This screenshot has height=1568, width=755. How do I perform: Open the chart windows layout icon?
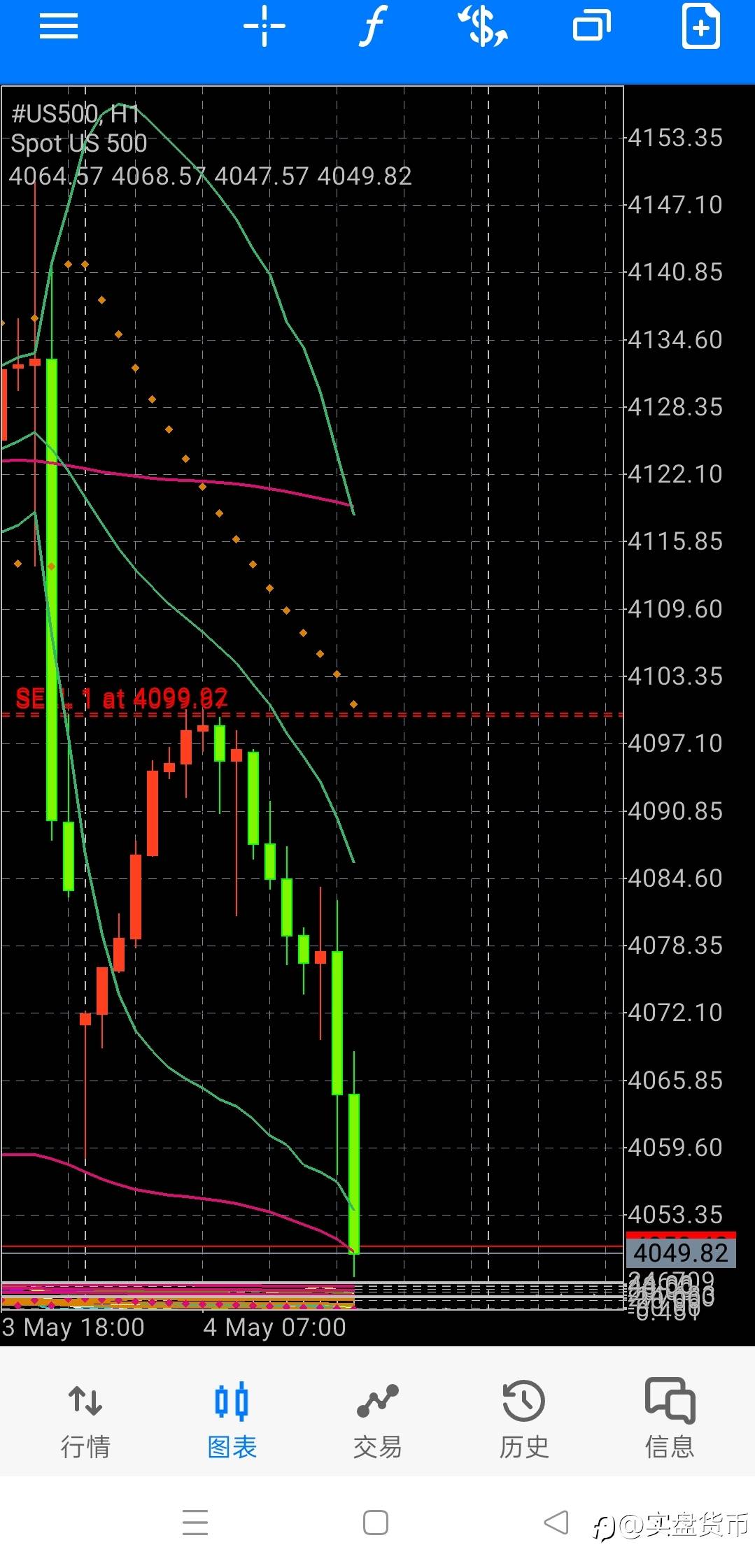(x=592, y=26)
